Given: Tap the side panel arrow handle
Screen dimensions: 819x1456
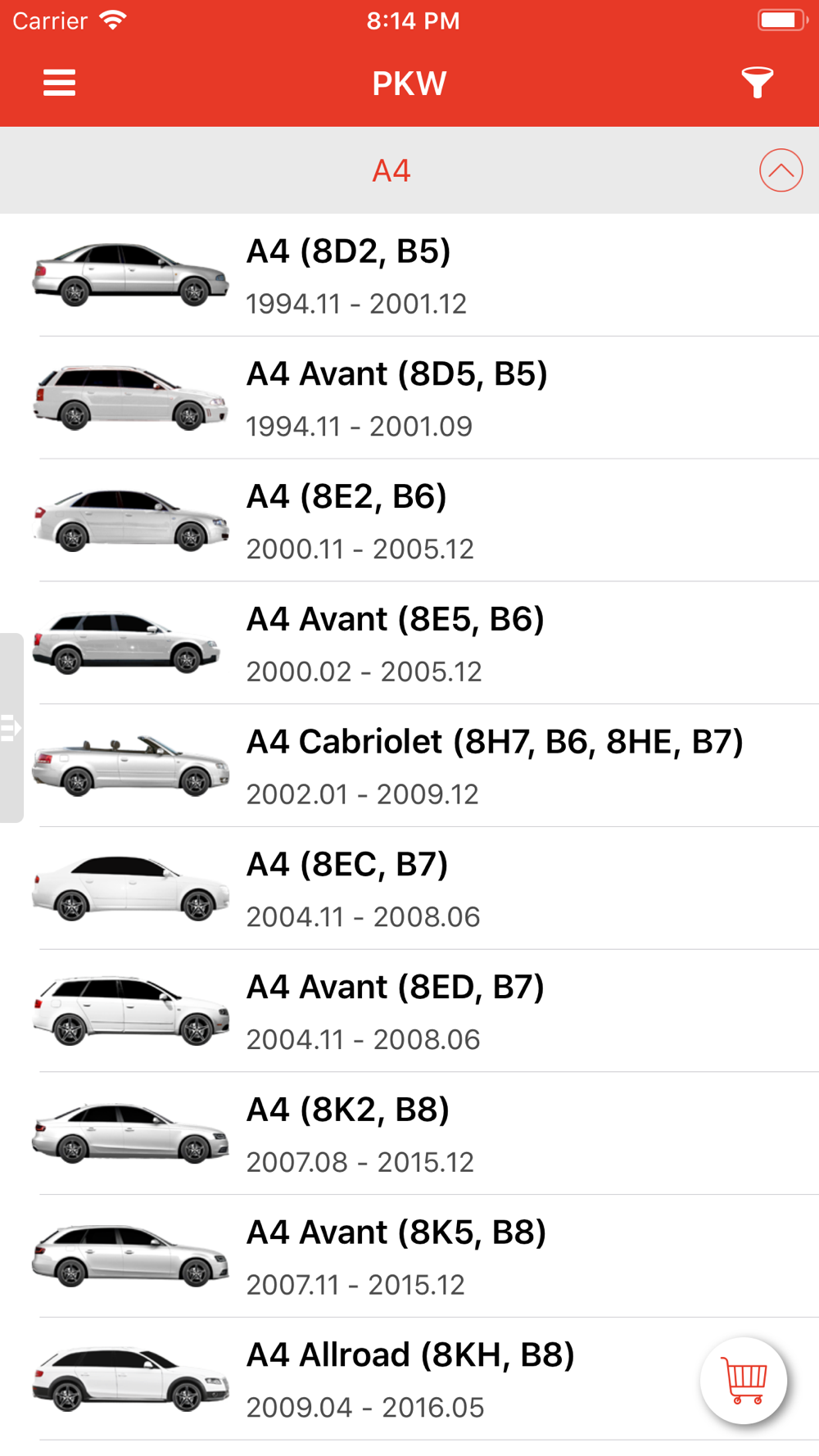Looking at the screenshot, I should pos(11,727).
